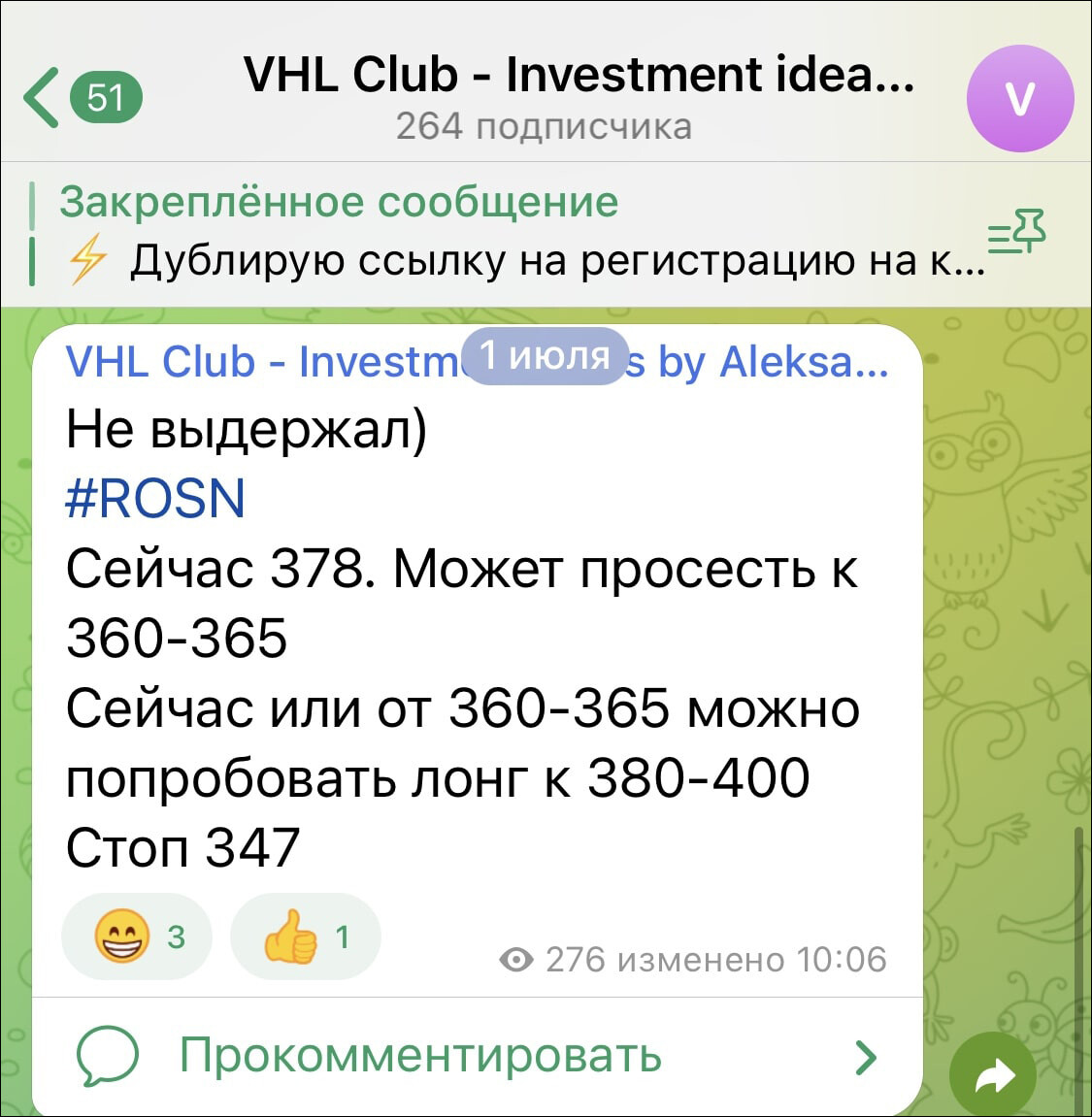Open the pinned messages list icon
This screenshot has height=1117, width=1092.
(x=1015, y=233)
